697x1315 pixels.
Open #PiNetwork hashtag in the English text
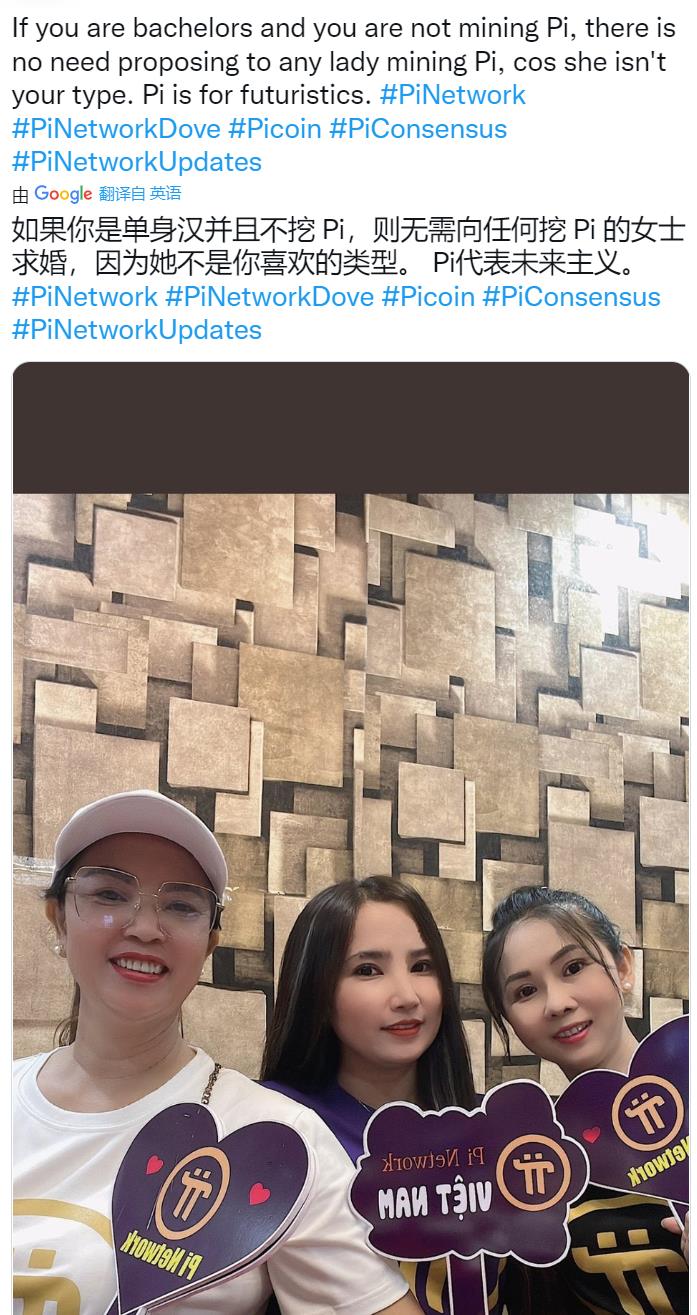click(x=452, y=96)
